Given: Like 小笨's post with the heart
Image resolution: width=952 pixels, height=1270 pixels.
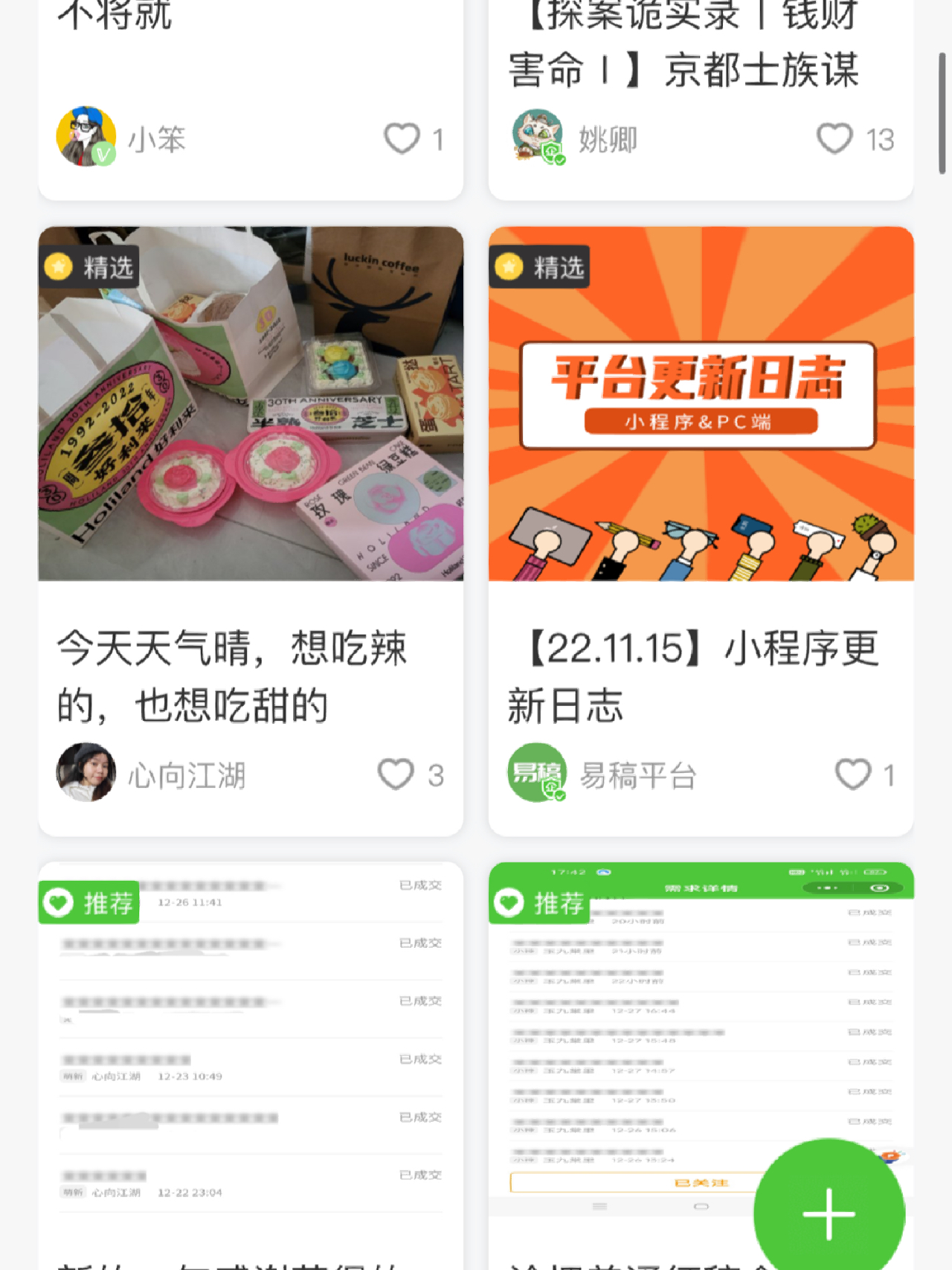Looking at the screenshot, I should point(402,138).
